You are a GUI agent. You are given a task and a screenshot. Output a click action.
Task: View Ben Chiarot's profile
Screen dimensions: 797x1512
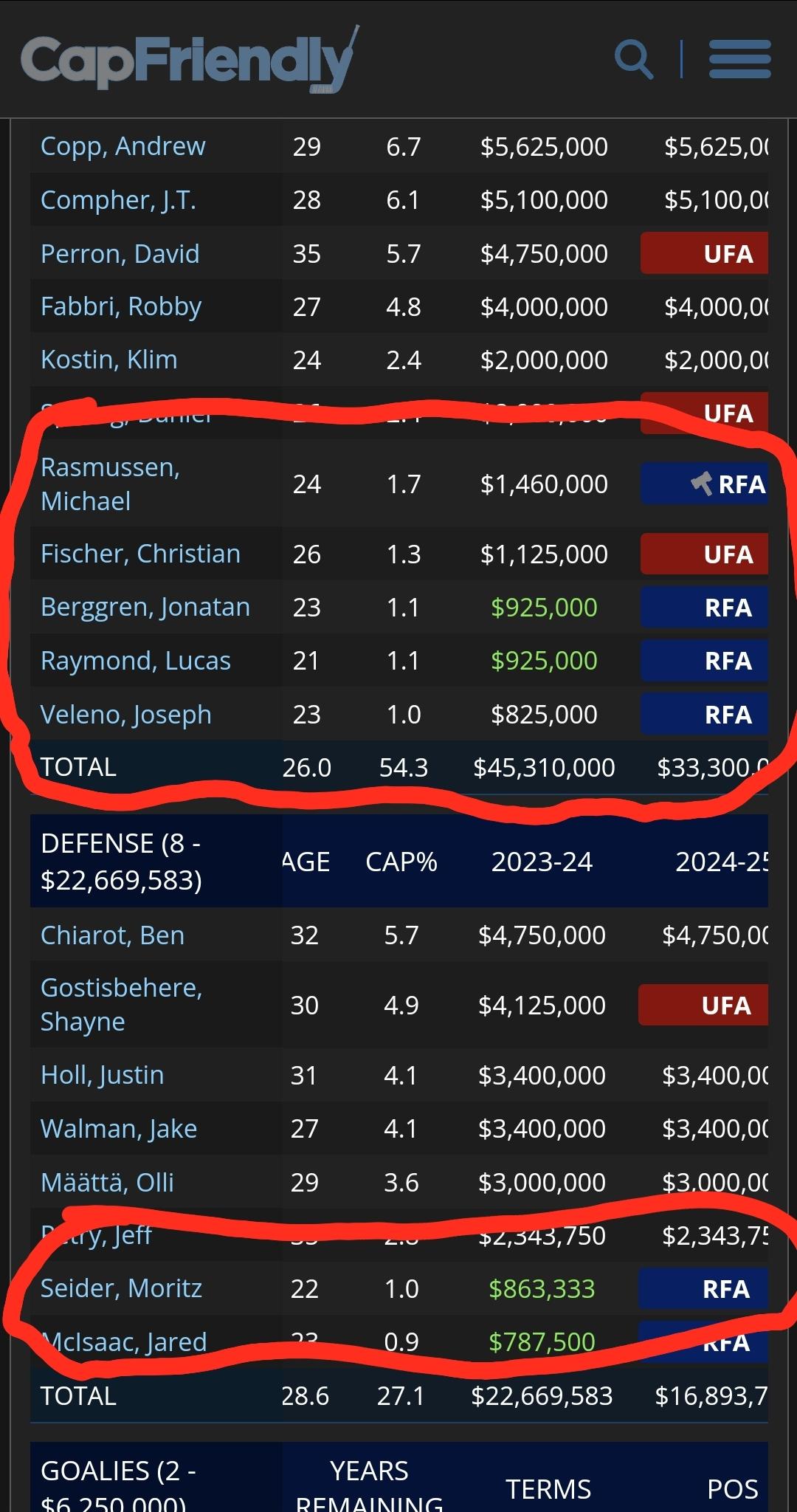(112, 935)
